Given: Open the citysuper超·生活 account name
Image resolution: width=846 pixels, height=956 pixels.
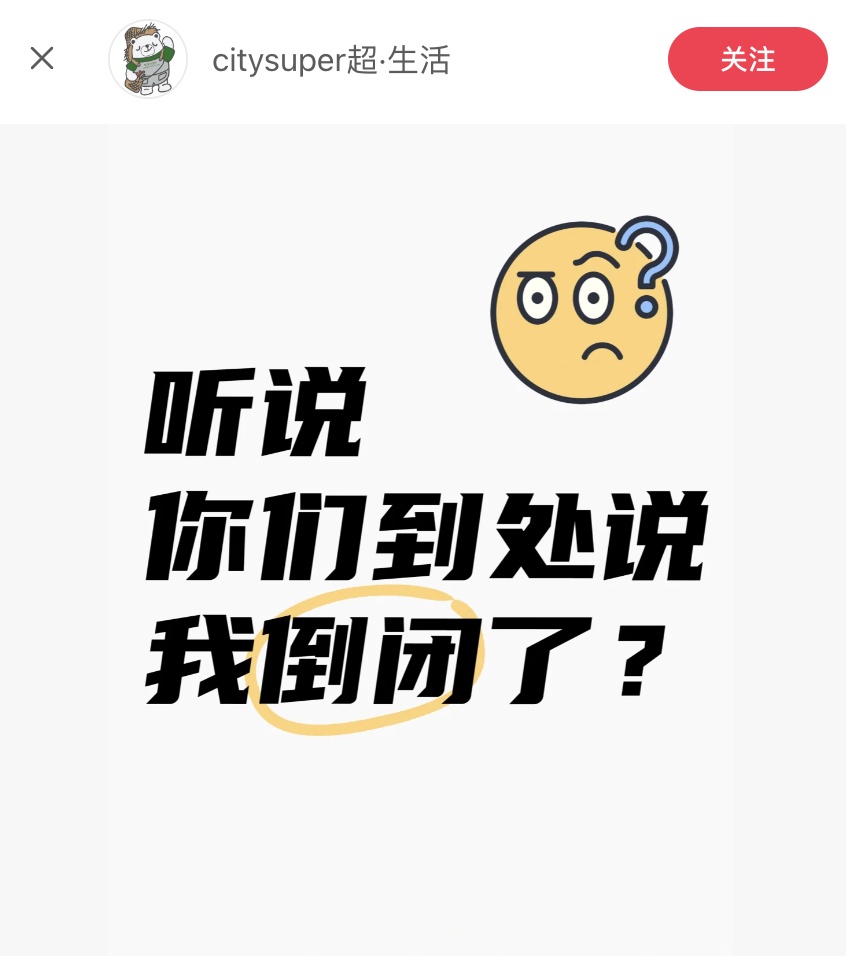Looking at the screenshot, I should pyautogui.click(x=331, y=61).
